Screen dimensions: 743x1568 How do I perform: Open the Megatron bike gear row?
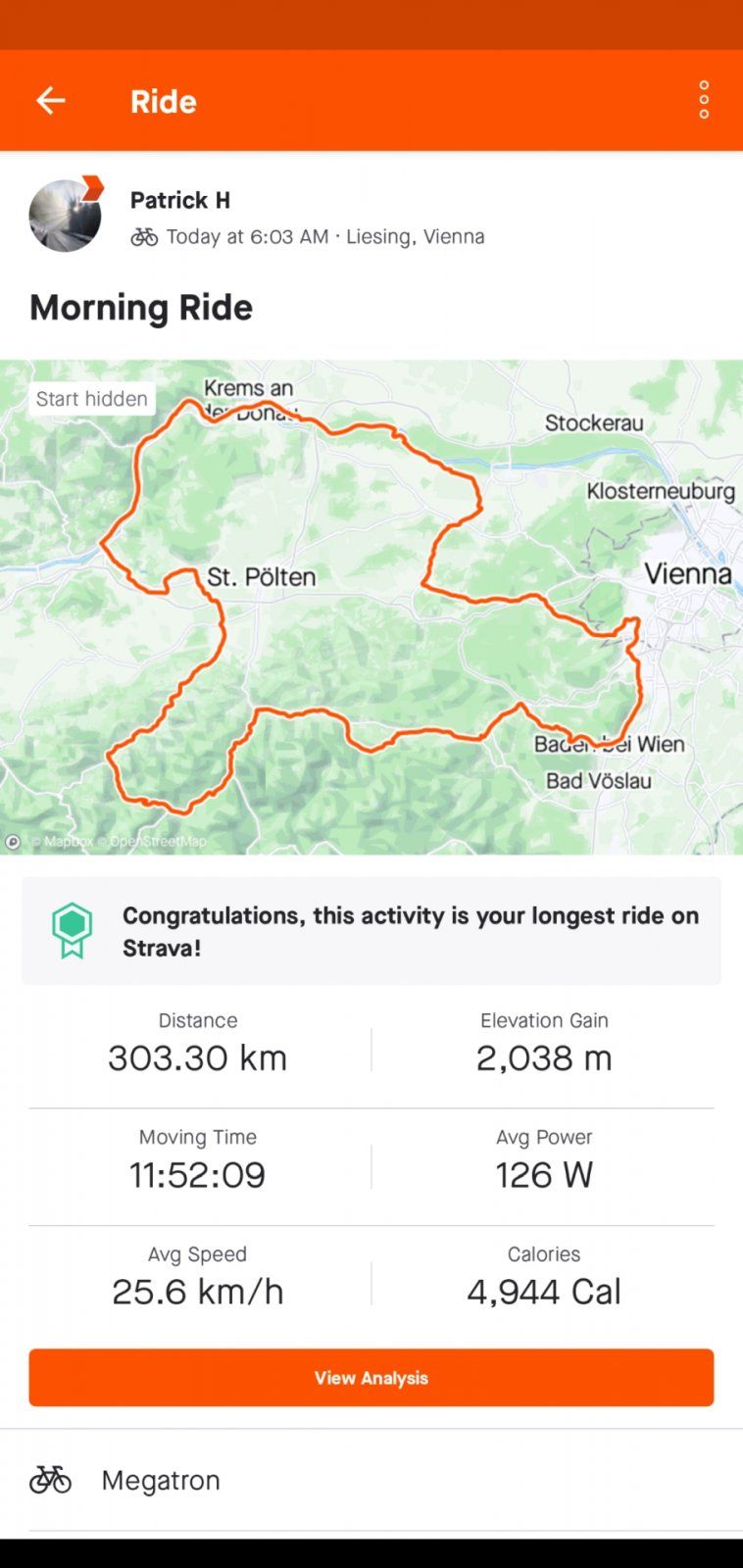(x=371, y=1480)
